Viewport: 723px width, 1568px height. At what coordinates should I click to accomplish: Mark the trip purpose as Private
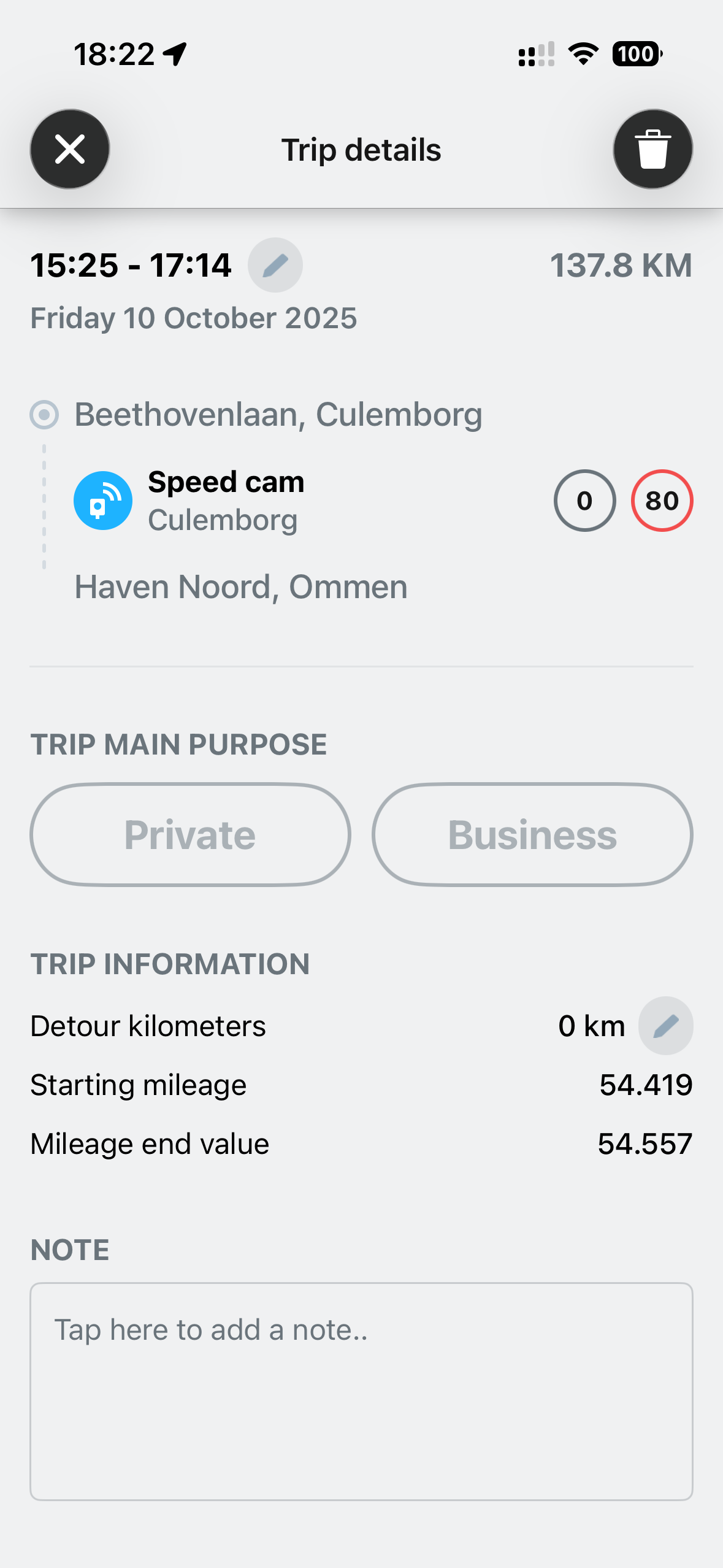pos(190,834)
